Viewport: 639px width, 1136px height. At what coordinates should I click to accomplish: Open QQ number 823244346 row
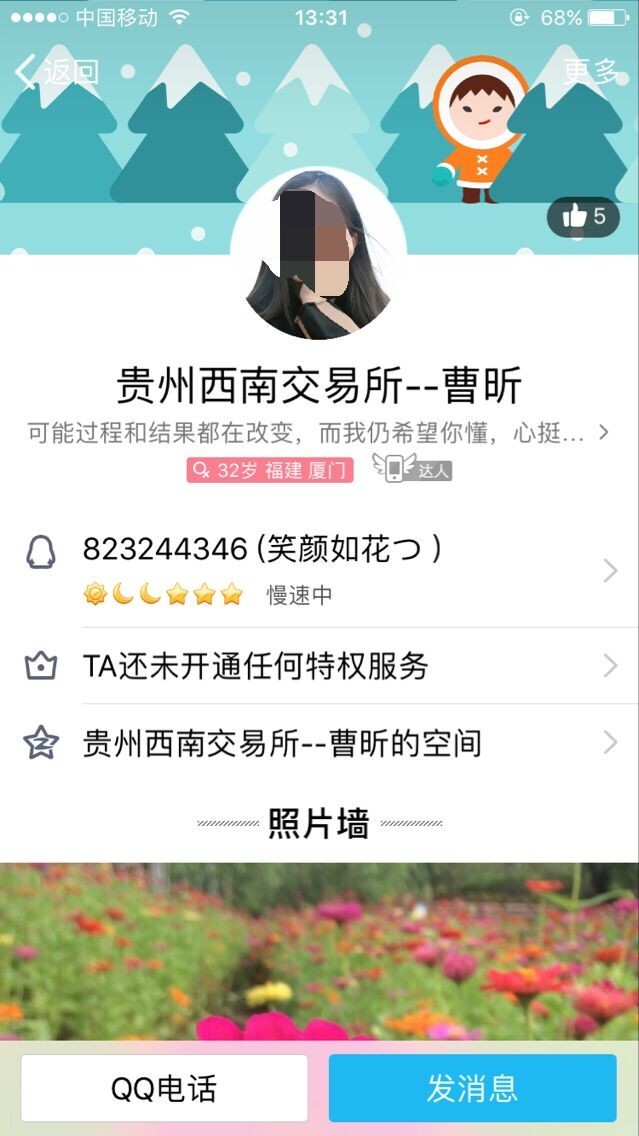coord(320,570)
